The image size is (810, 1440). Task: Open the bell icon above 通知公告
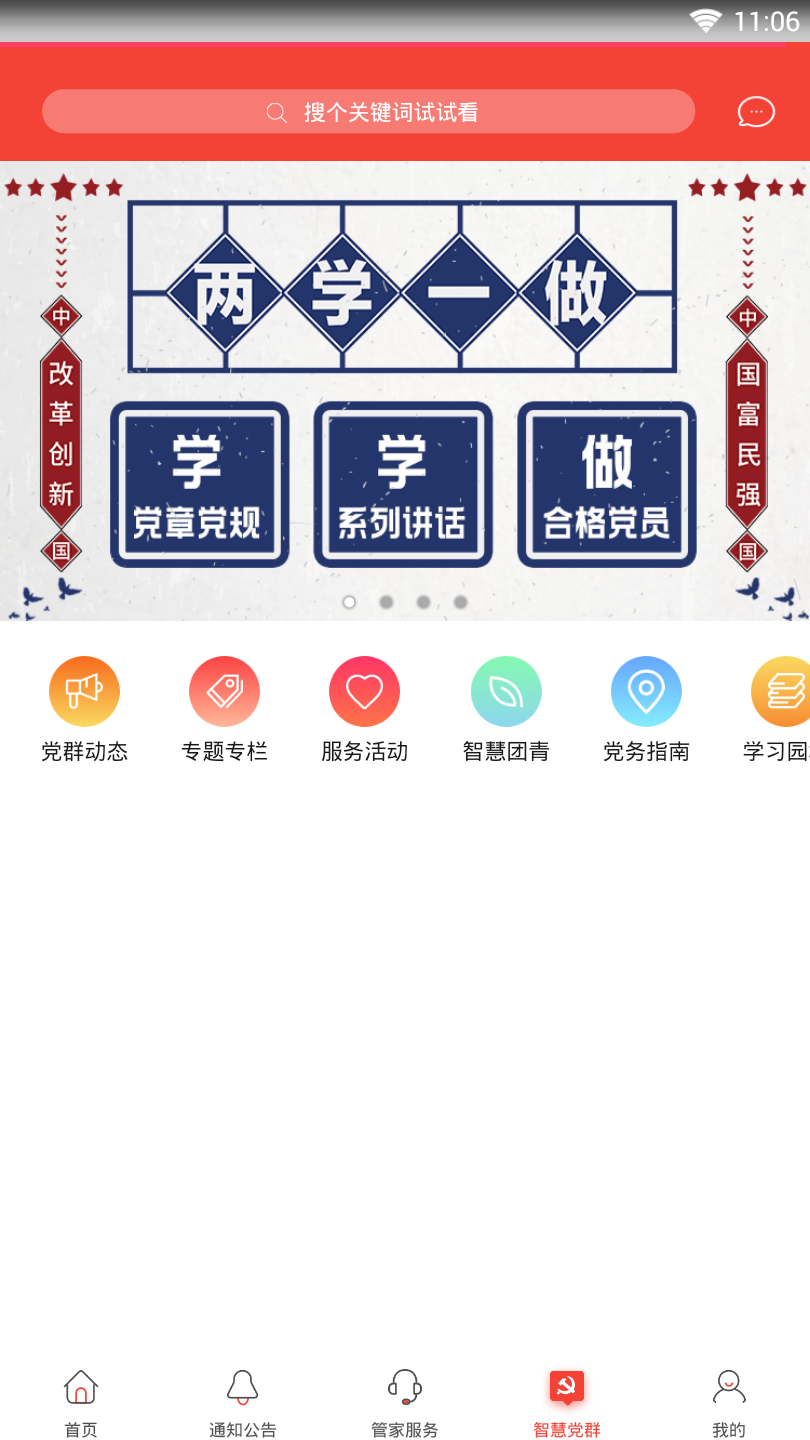[x=242, y=1387]
